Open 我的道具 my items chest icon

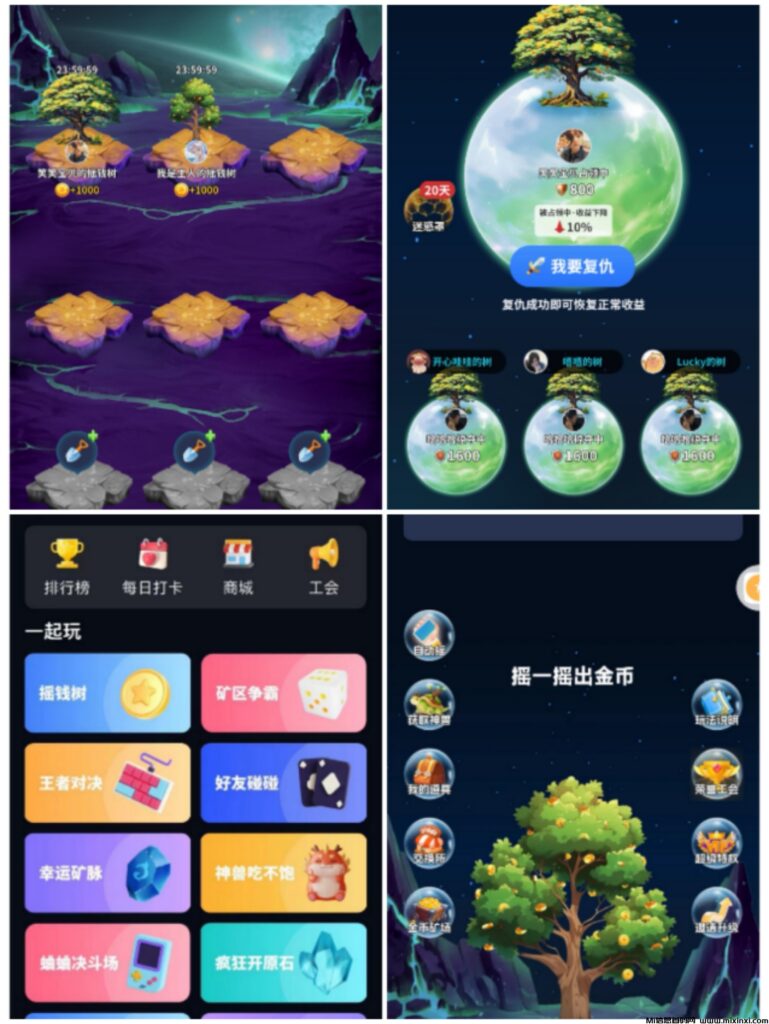pos(430,775)
